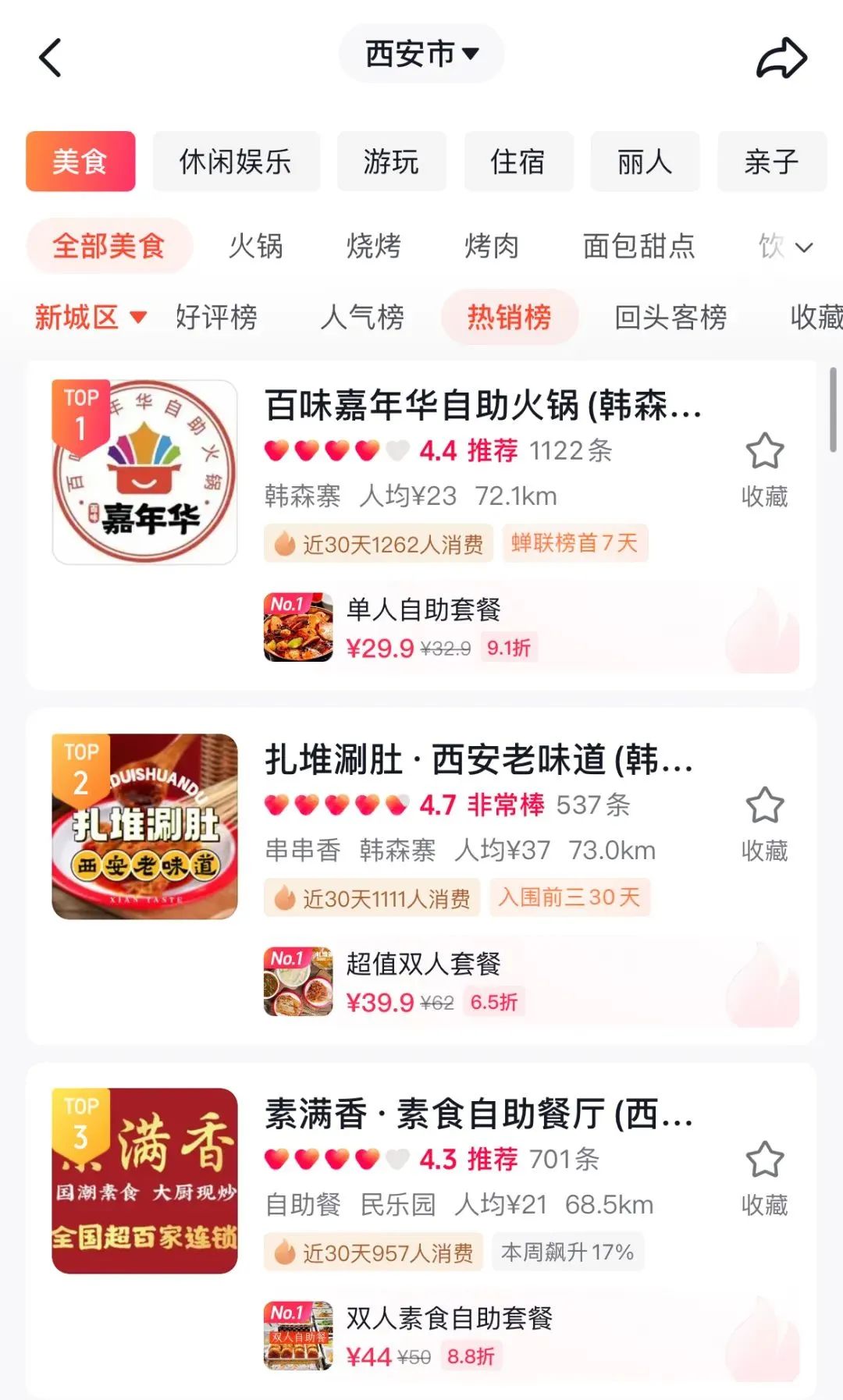Filter by 火锅 food type
Image resolution: width=843 pixels, height=1400 pixels.
click(256, 247)
